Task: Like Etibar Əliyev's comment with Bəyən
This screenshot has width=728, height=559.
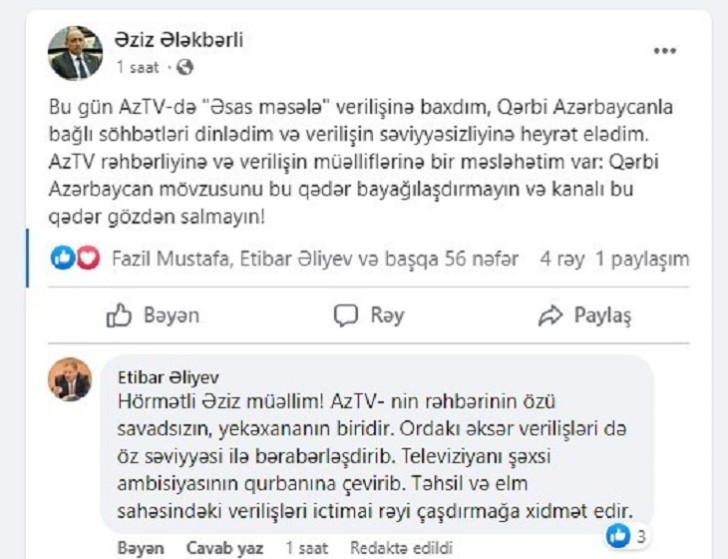Action: pyautogui.click(x=139, y=548)
